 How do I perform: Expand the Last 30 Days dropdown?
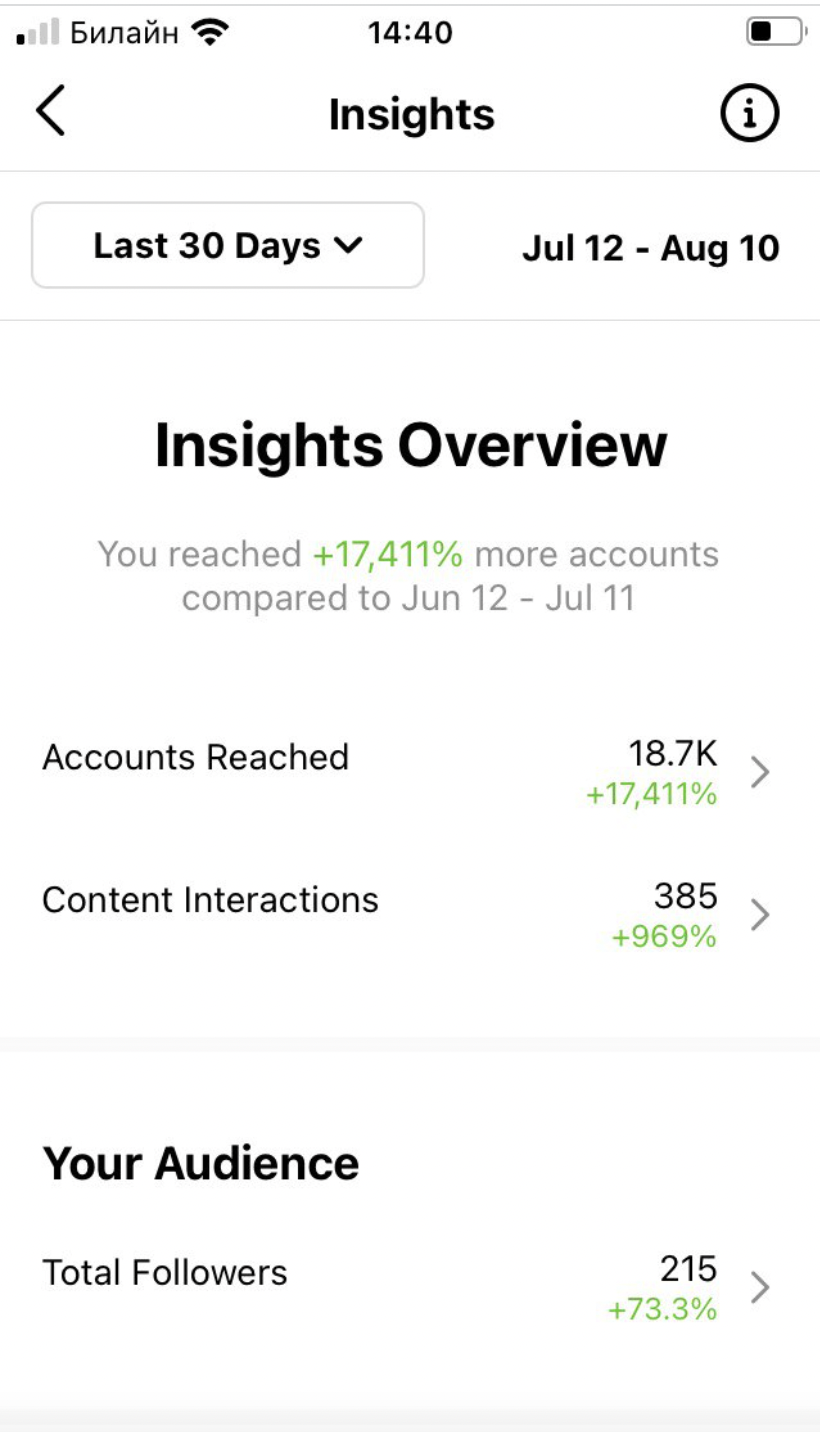(x=228, y=246)
